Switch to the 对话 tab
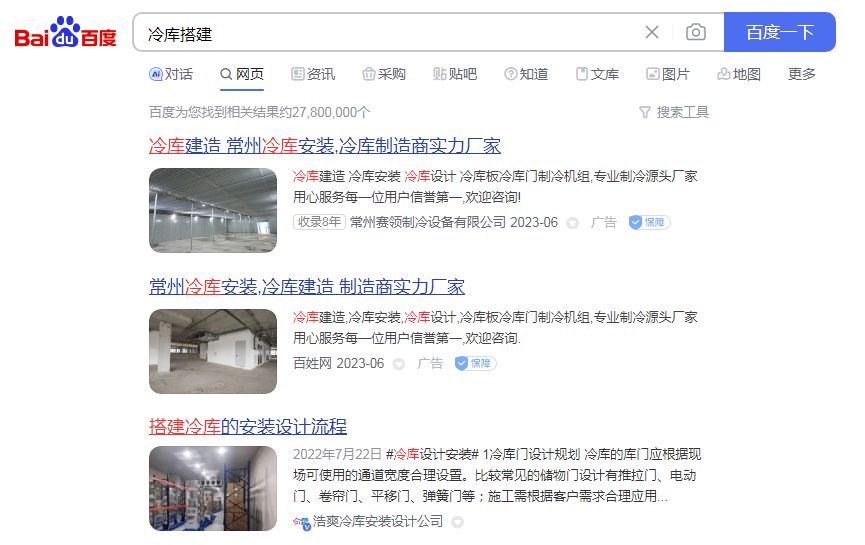The height and width of the screenshot is (545, 865). [171, 74]
